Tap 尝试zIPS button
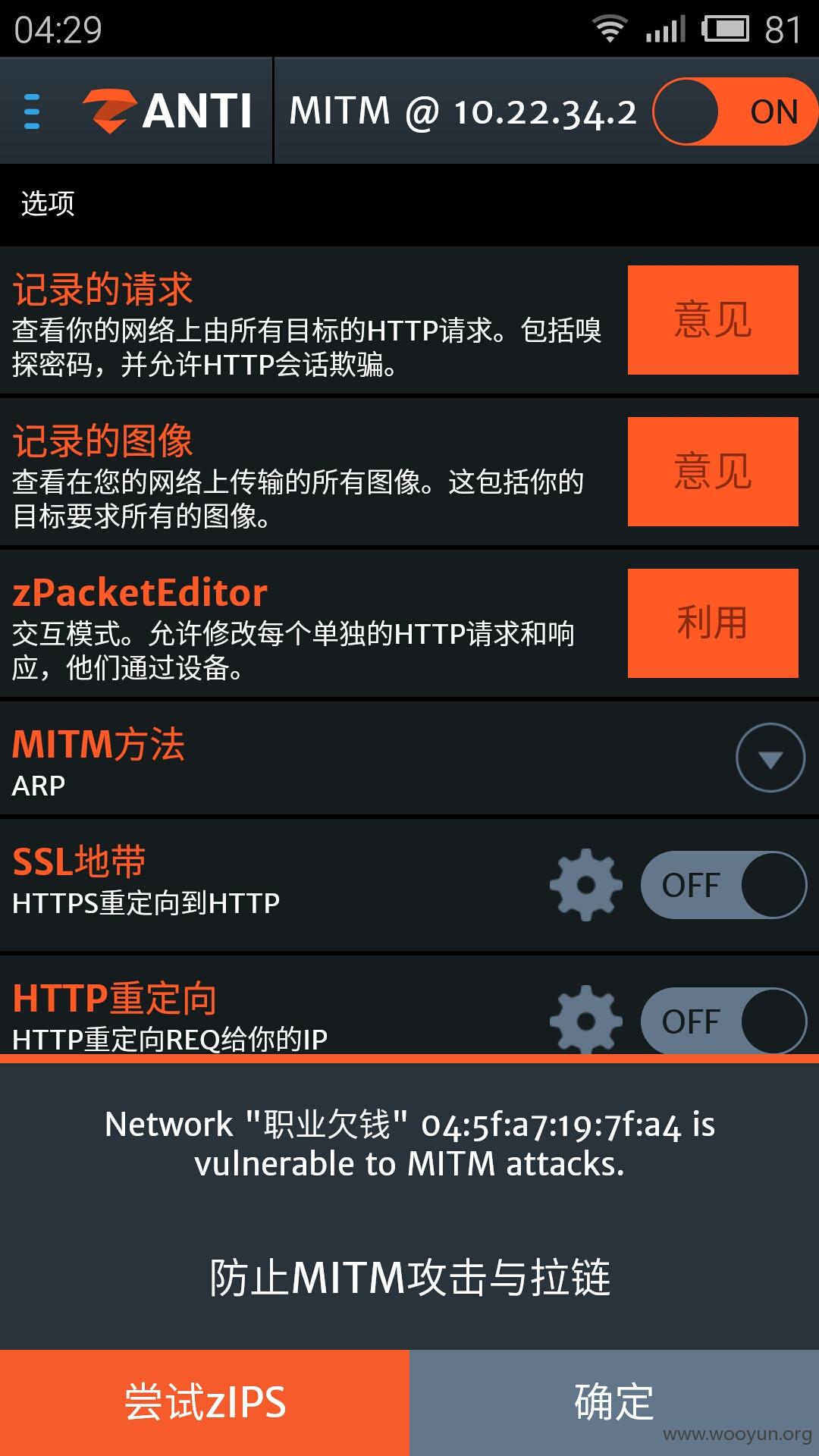This screenshot has width=819, height=1456. point(205,1403)
